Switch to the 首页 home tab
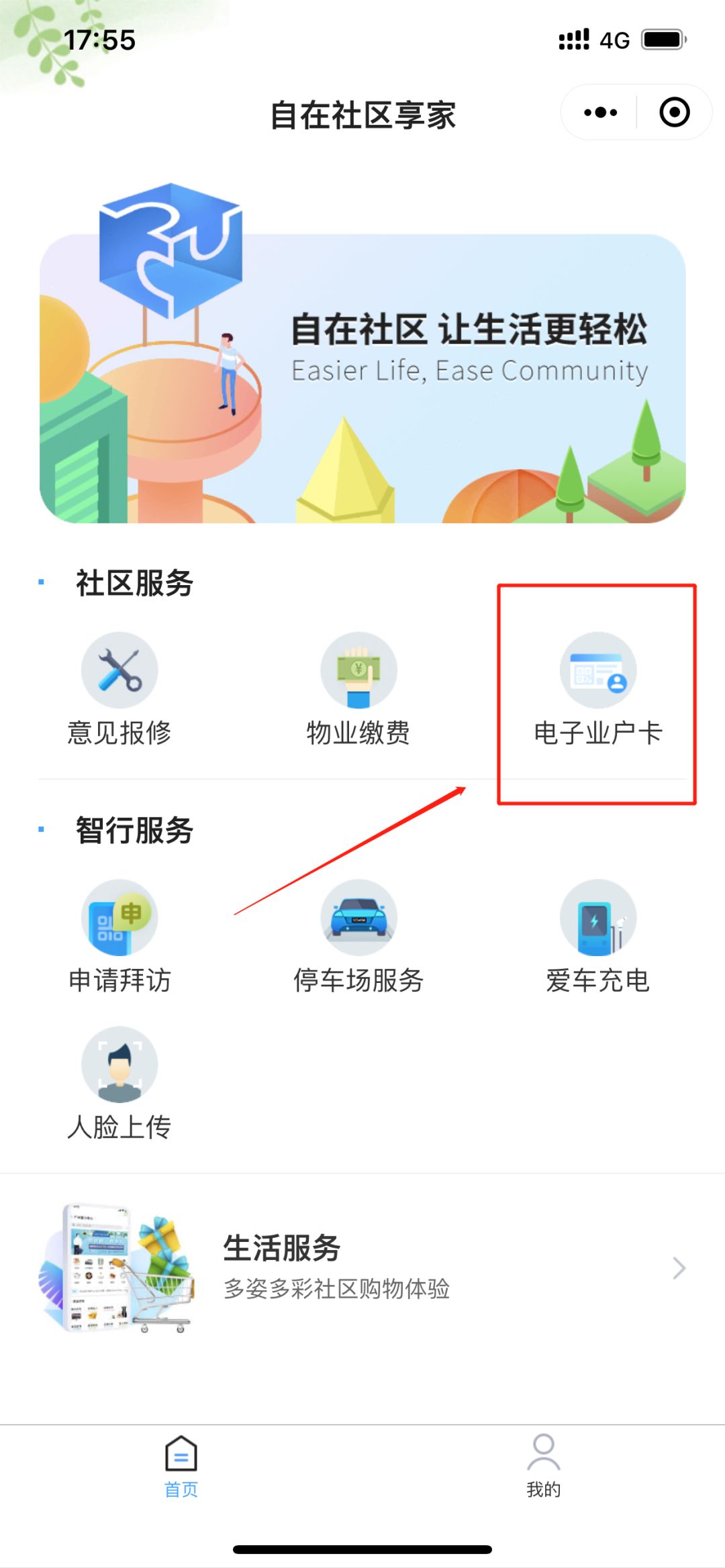Screen dimensions: 725x1568 pyautogui.click(x=181, y=1467)
